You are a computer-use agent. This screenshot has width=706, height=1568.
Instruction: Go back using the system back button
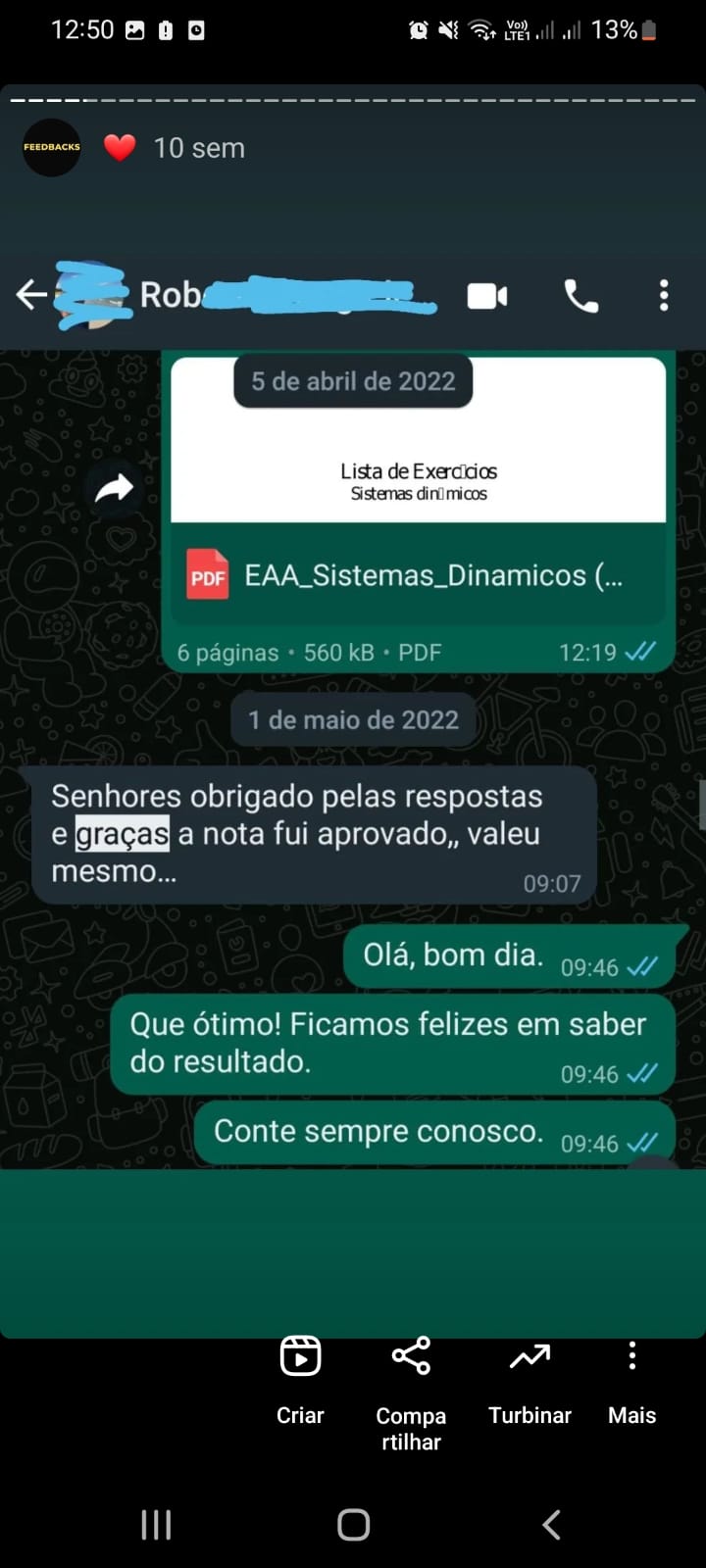[x=552, y=1524]
